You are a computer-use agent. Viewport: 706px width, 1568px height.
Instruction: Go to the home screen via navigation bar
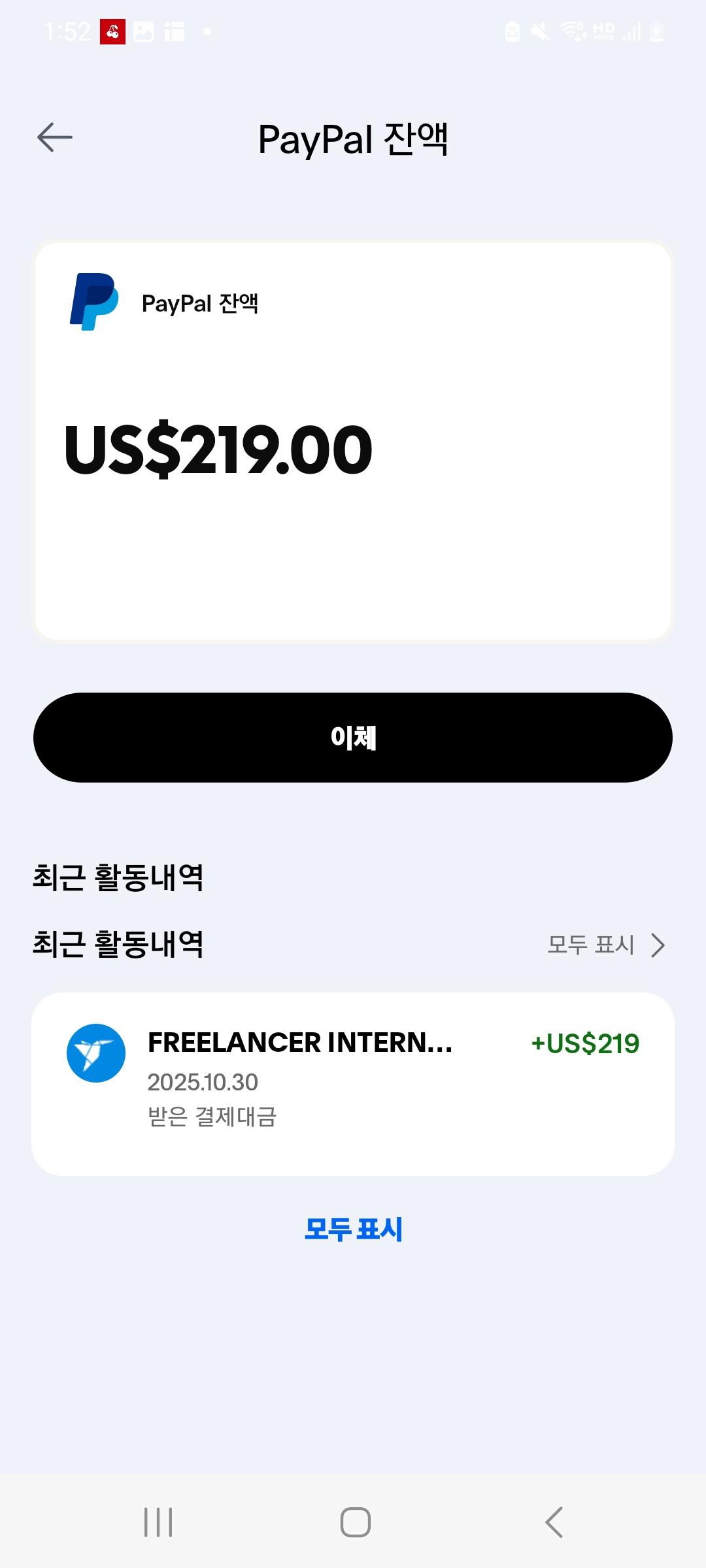[356, 1522]
